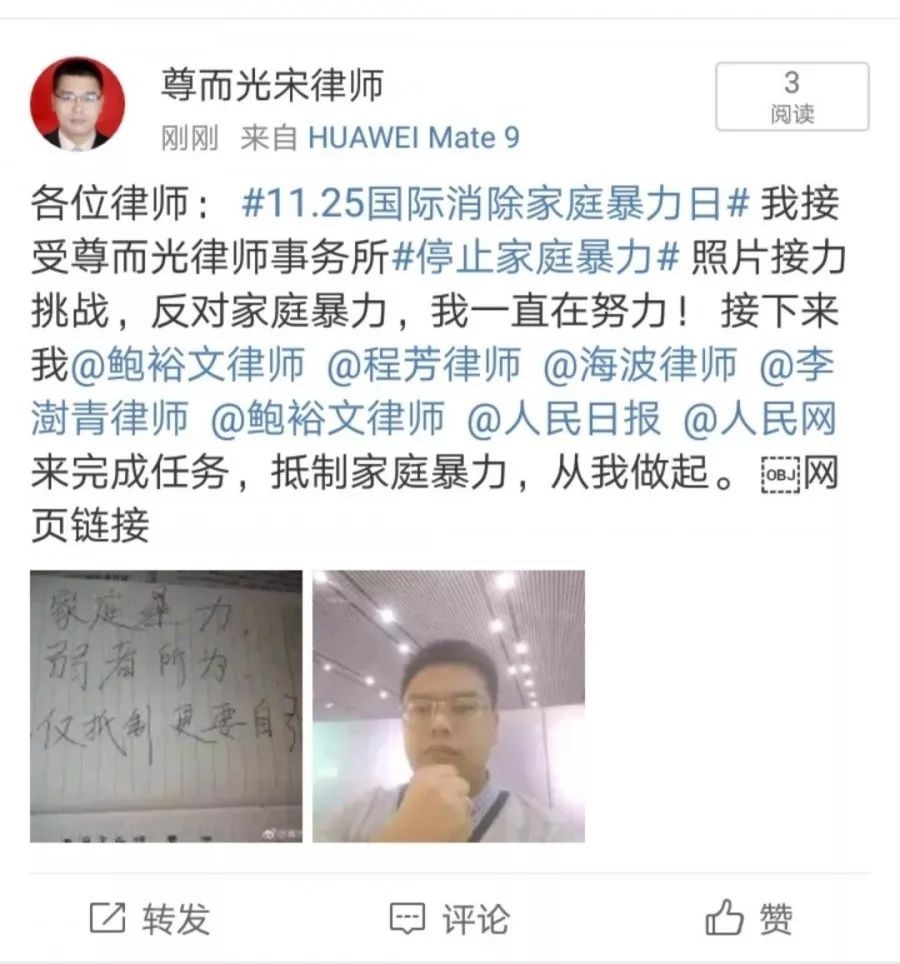Viewport: 900px width, 964px height.
Task: Open HUAWEI Mate 9 source link
Action: pos(413,138)
